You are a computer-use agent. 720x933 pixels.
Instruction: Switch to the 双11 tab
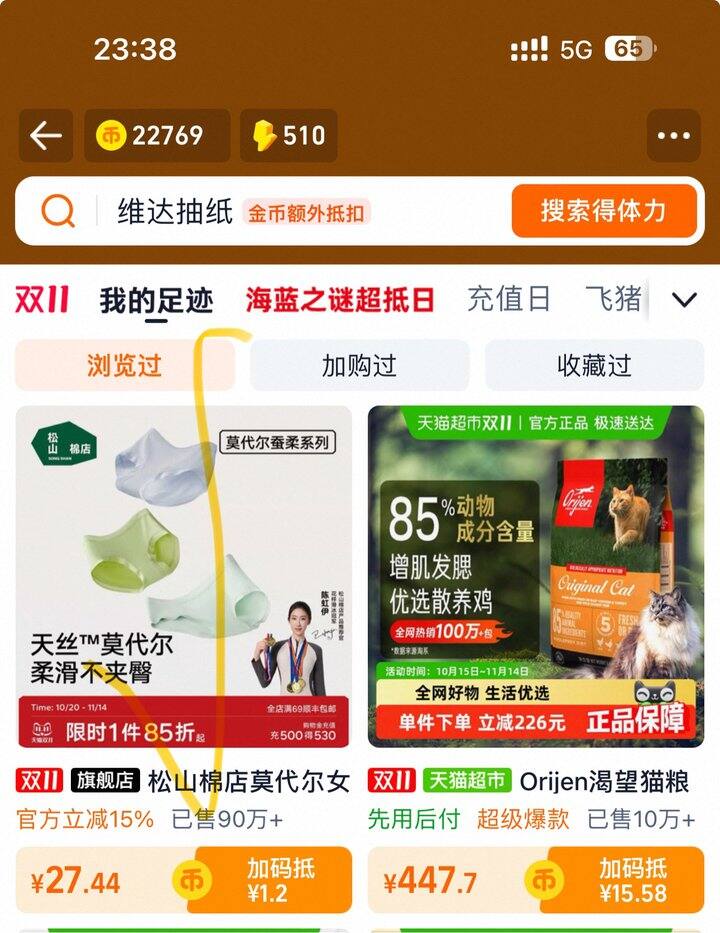(42, 299)
